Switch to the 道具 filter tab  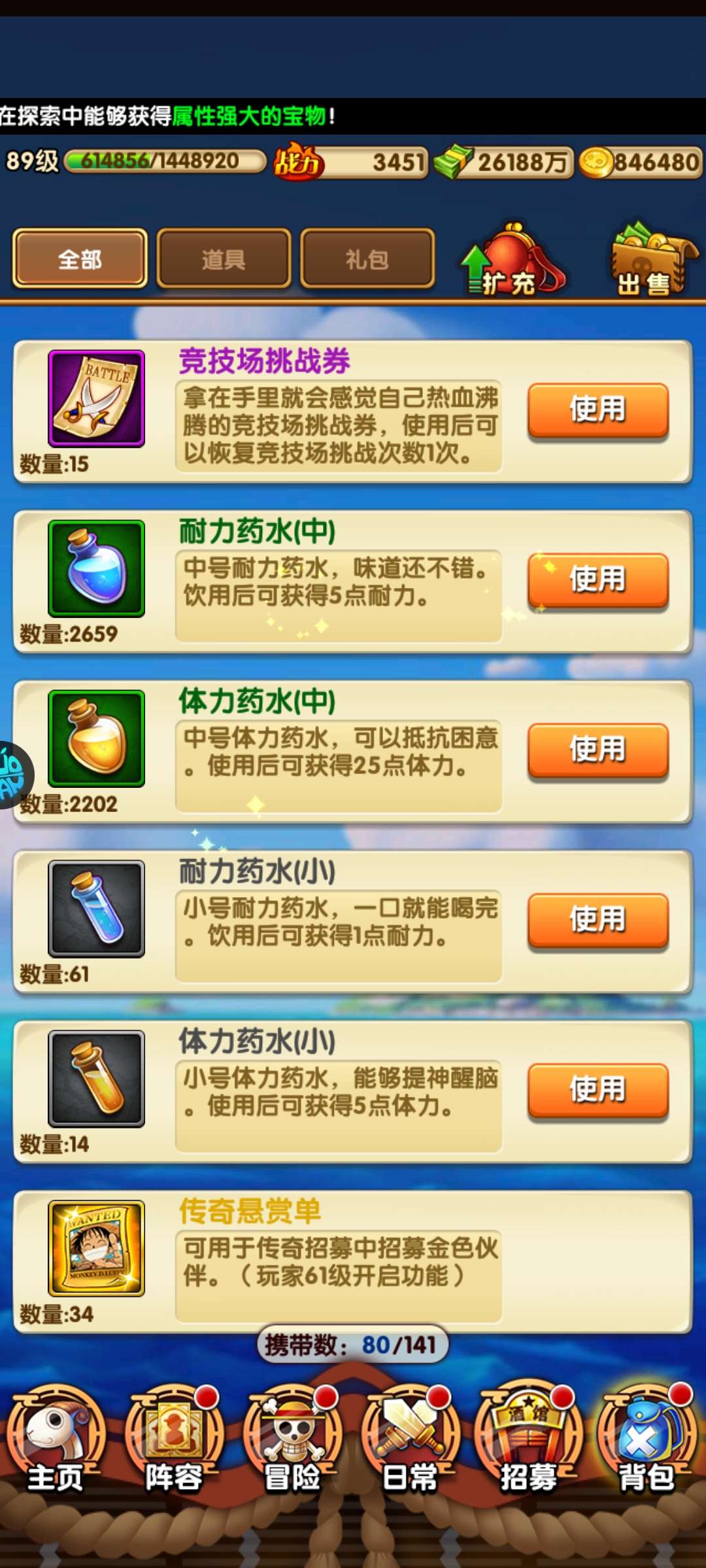[x=224, y=259]
